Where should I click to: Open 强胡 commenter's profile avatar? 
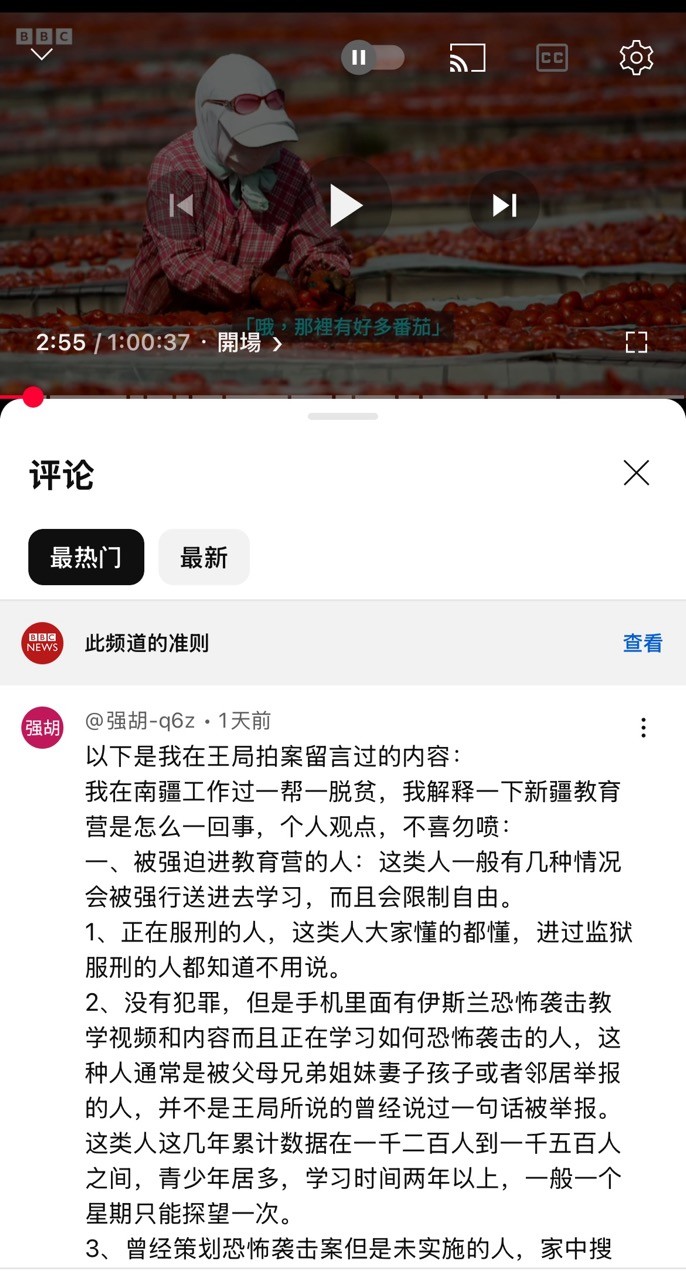coord(42,727)
